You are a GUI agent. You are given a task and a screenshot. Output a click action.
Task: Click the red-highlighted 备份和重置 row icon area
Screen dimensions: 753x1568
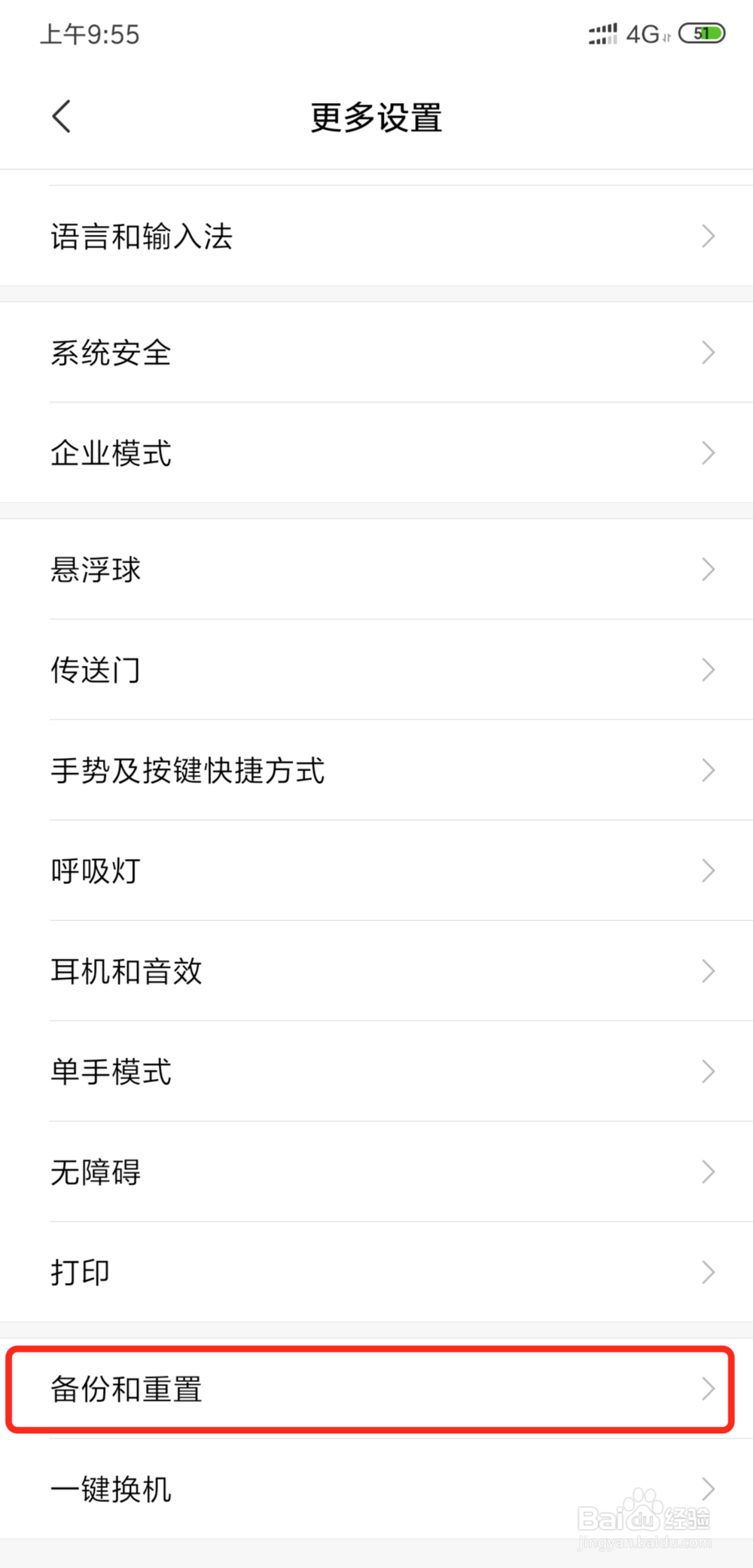click(708, 1390)
